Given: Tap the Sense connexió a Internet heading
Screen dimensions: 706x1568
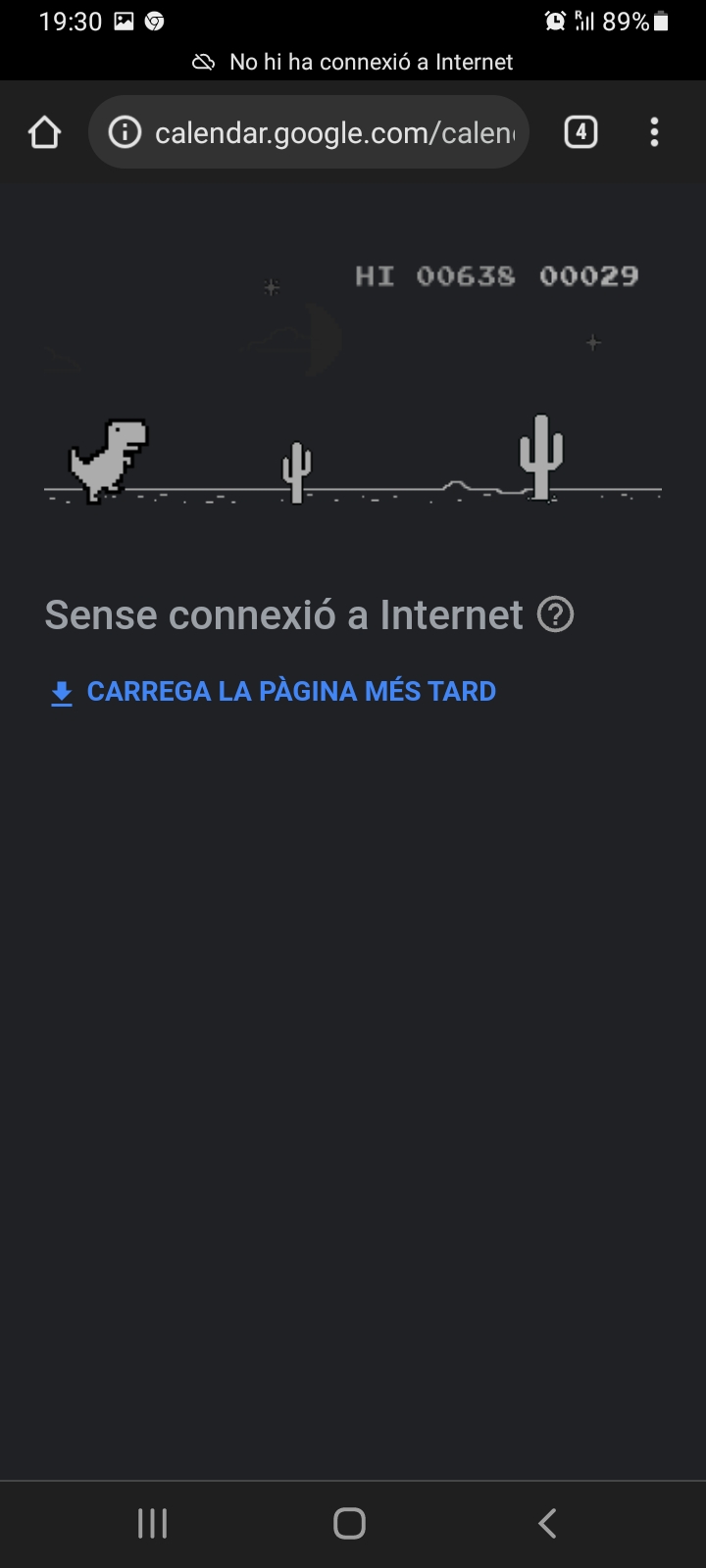Looking at the screenshot, I should [x=284, y=614].
